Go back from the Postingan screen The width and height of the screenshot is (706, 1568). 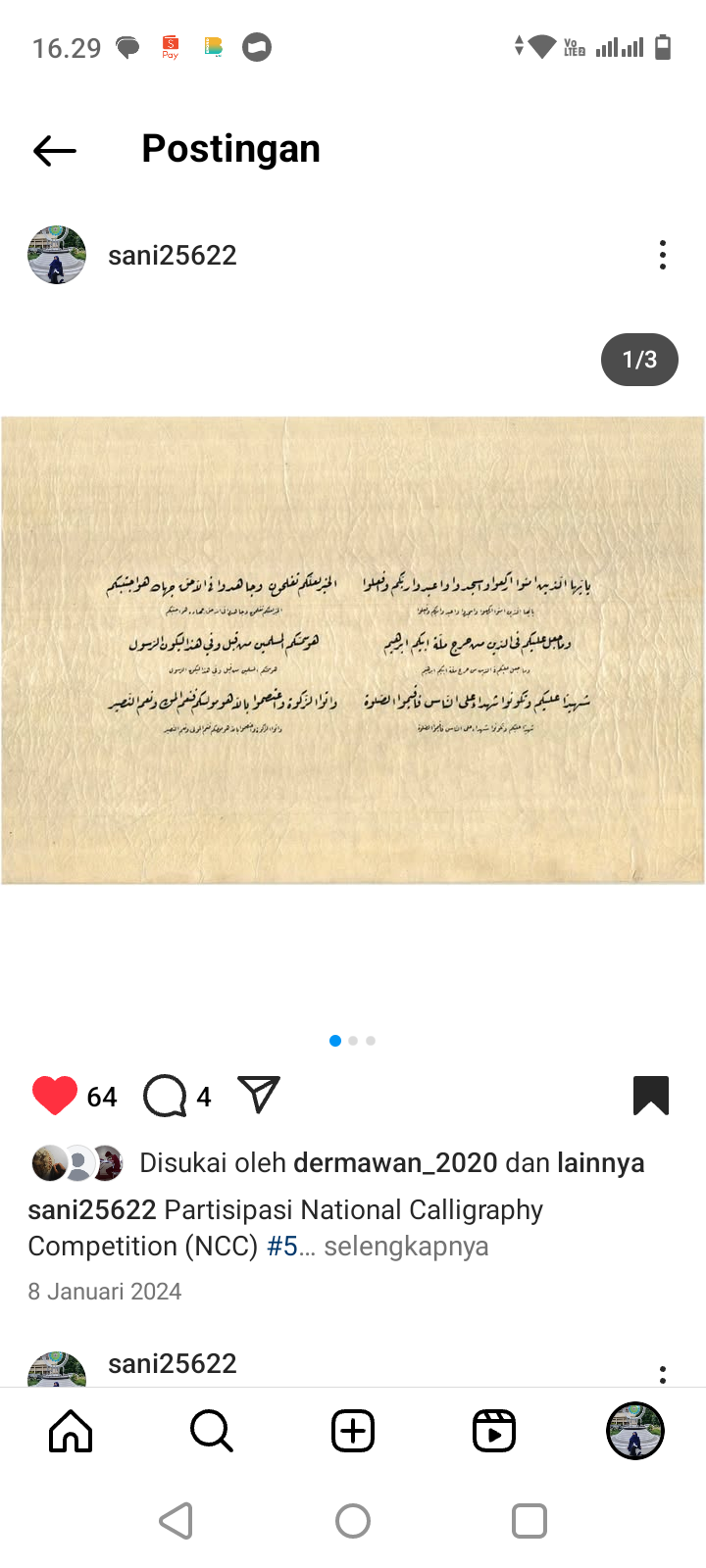(55, 150)
